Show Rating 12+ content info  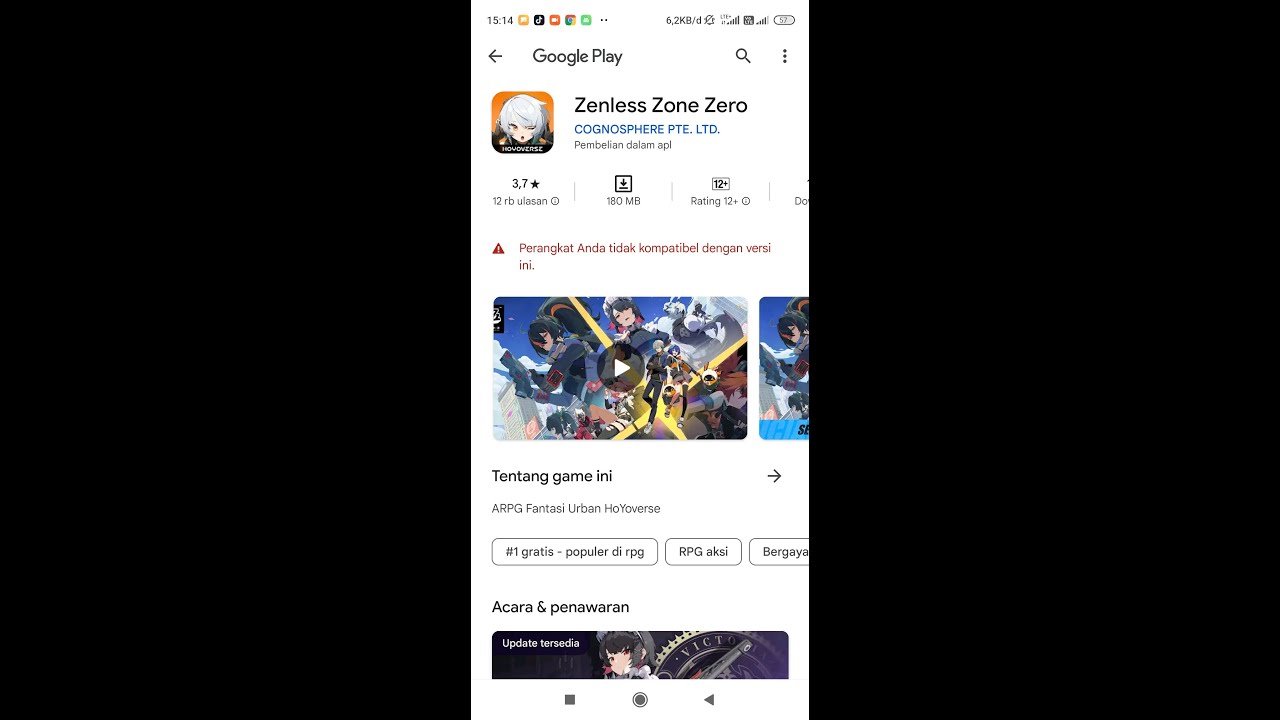(x=720, y=191)
